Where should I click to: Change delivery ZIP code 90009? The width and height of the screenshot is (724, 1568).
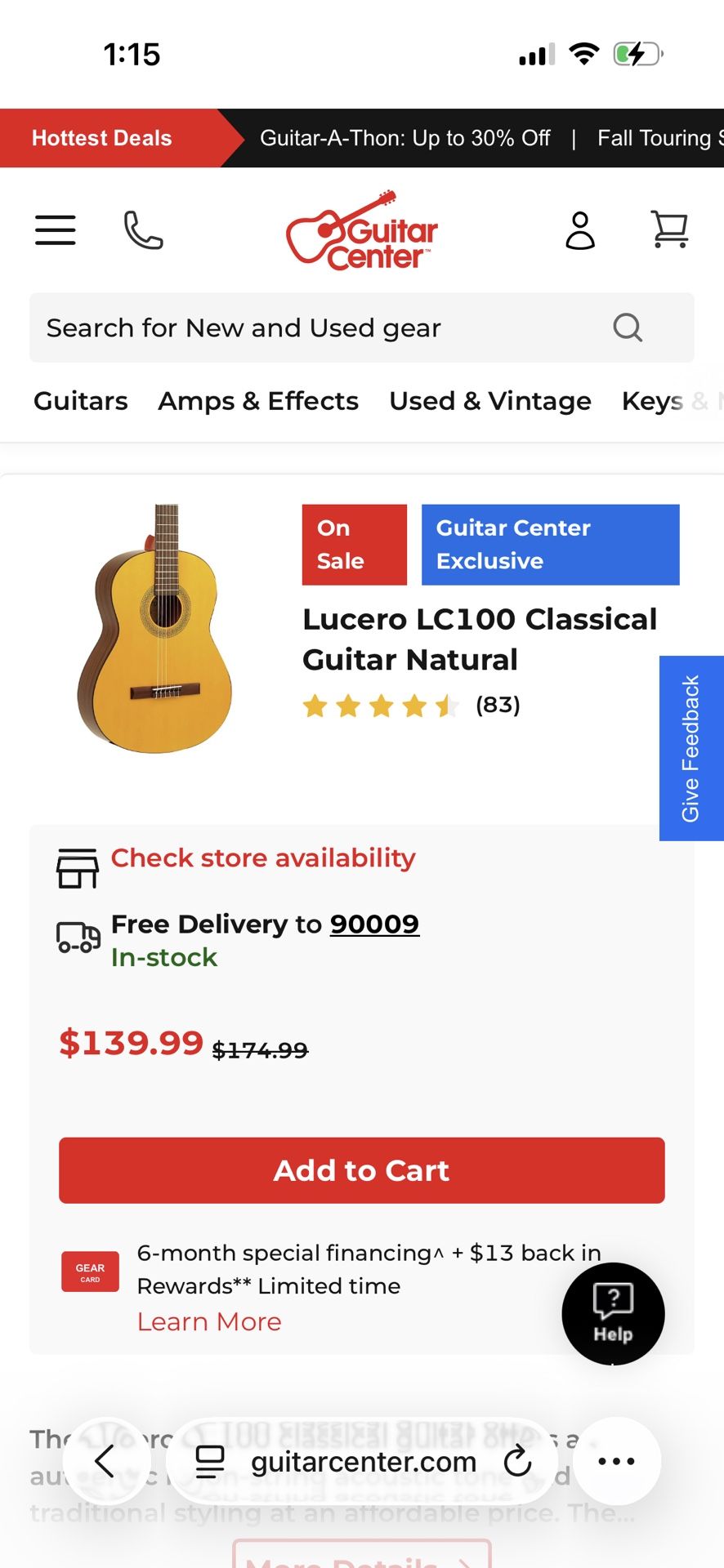(x=374, y=924)
